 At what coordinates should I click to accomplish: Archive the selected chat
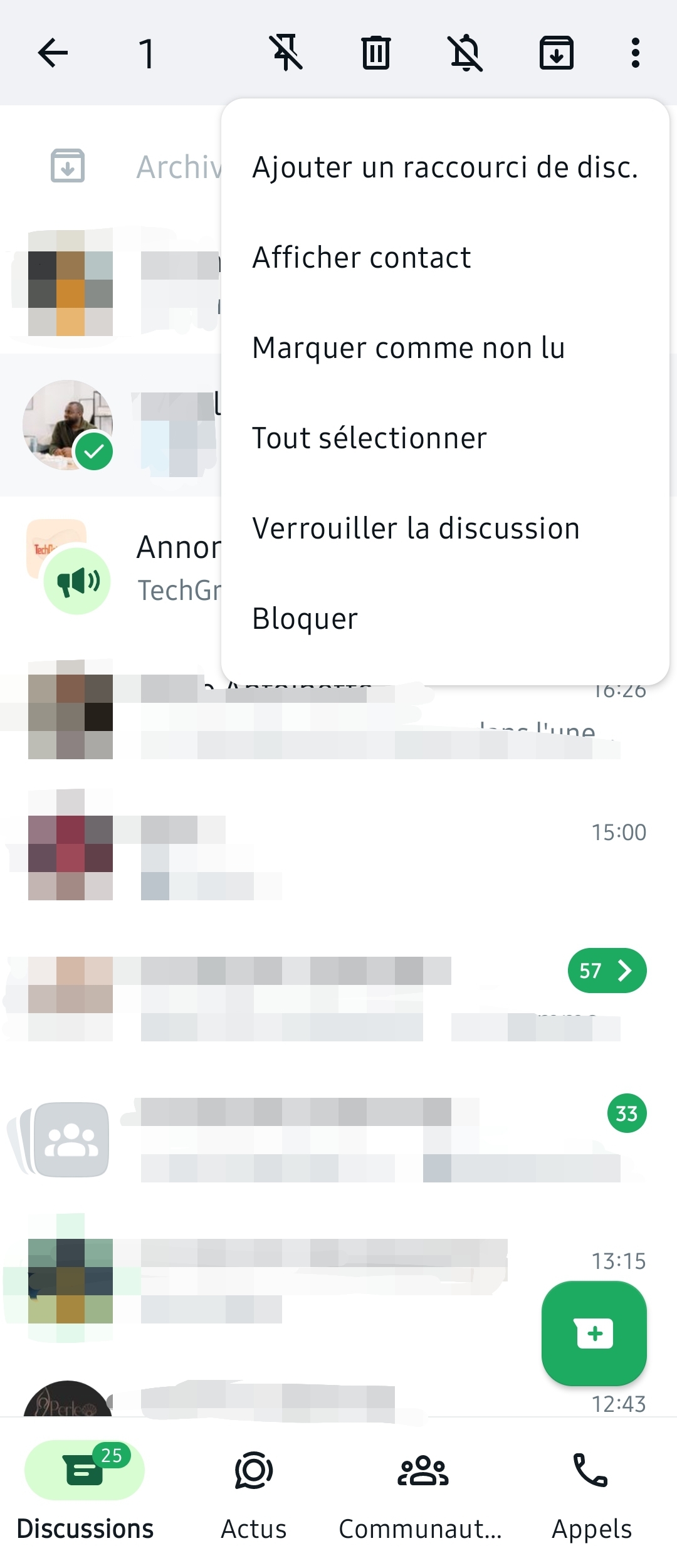[x=557, y=53]
